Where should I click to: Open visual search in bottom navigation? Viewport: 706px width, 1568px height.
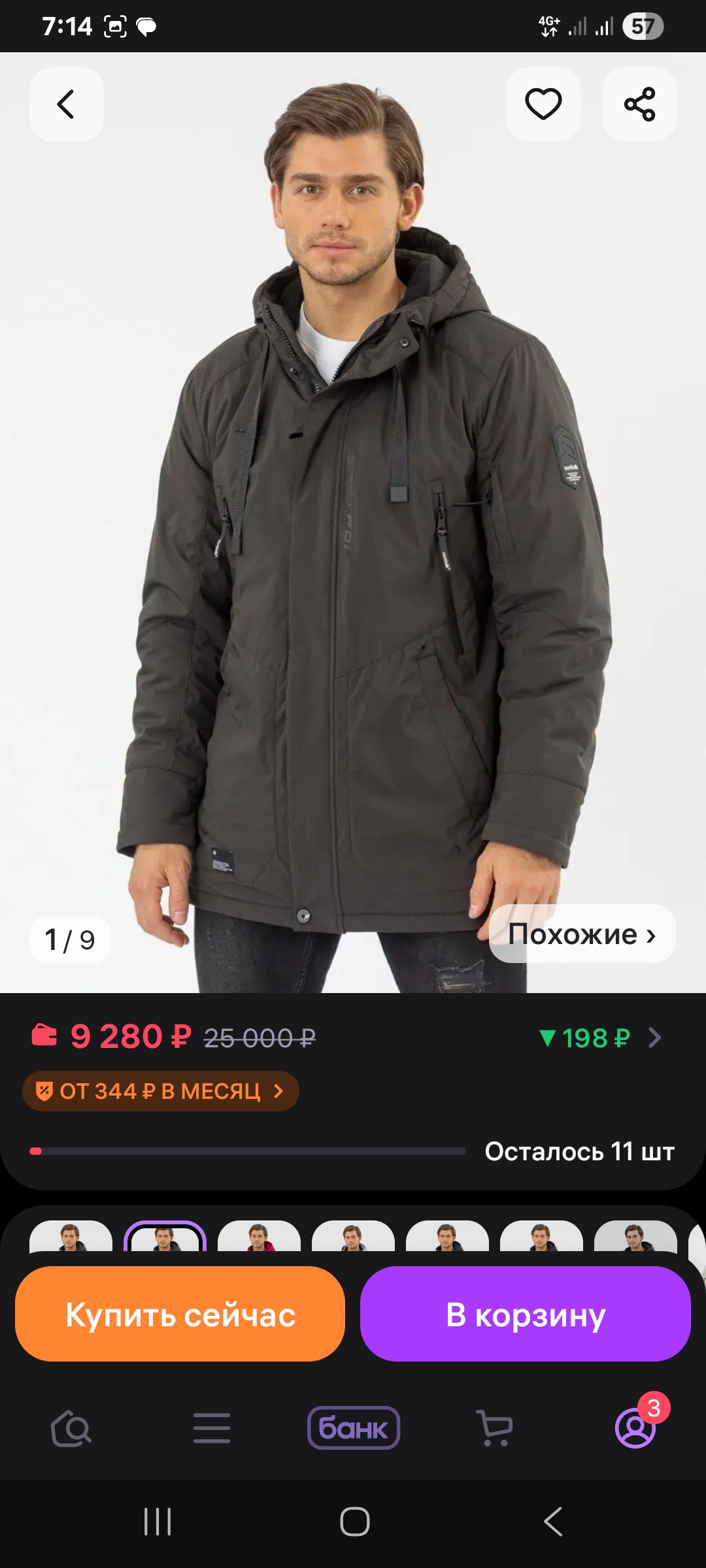(x=71, y=1428)
